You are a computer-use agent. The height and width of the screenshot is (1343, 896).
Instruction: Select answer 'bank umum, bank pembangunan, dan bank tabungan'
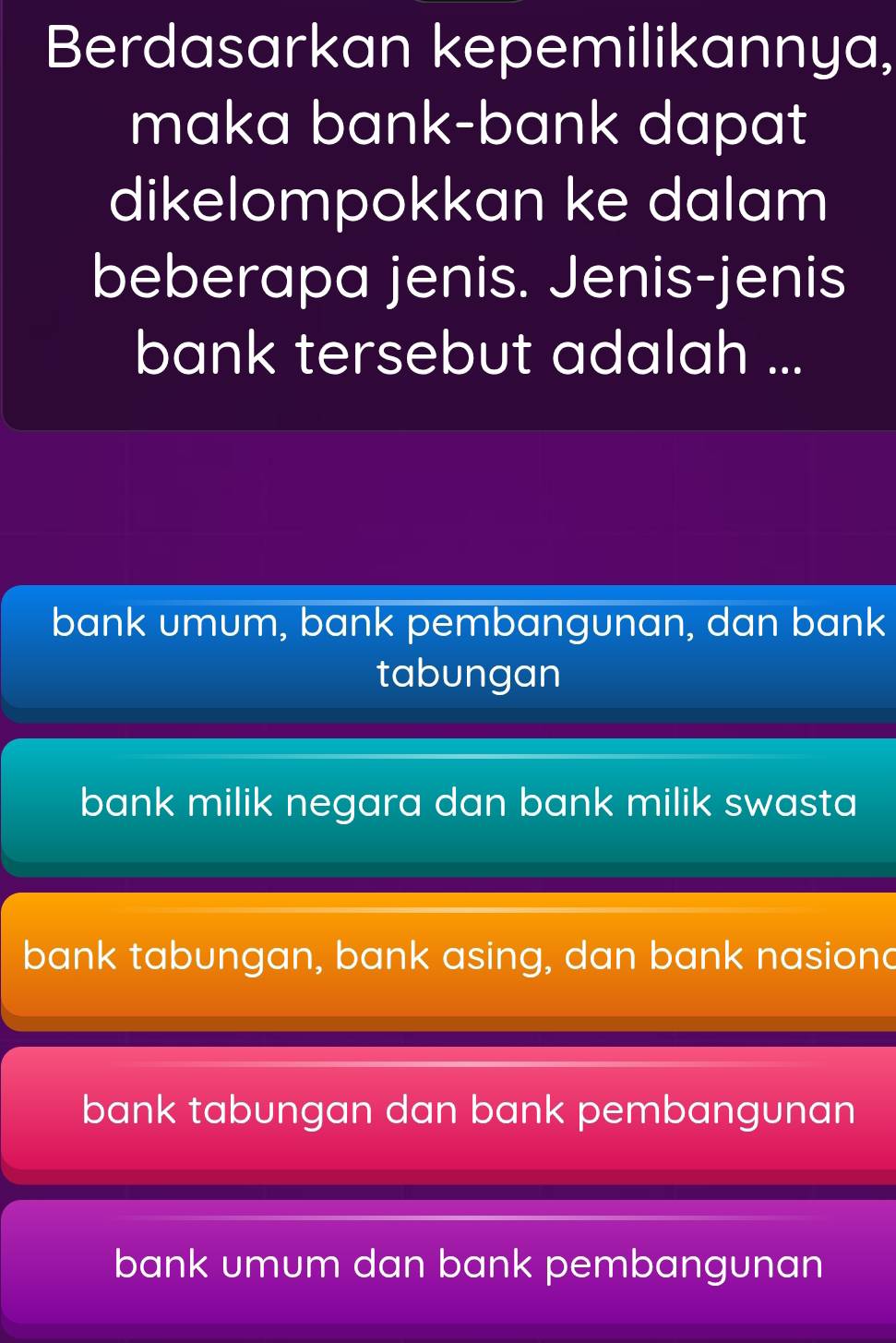[x=468, y=648]
